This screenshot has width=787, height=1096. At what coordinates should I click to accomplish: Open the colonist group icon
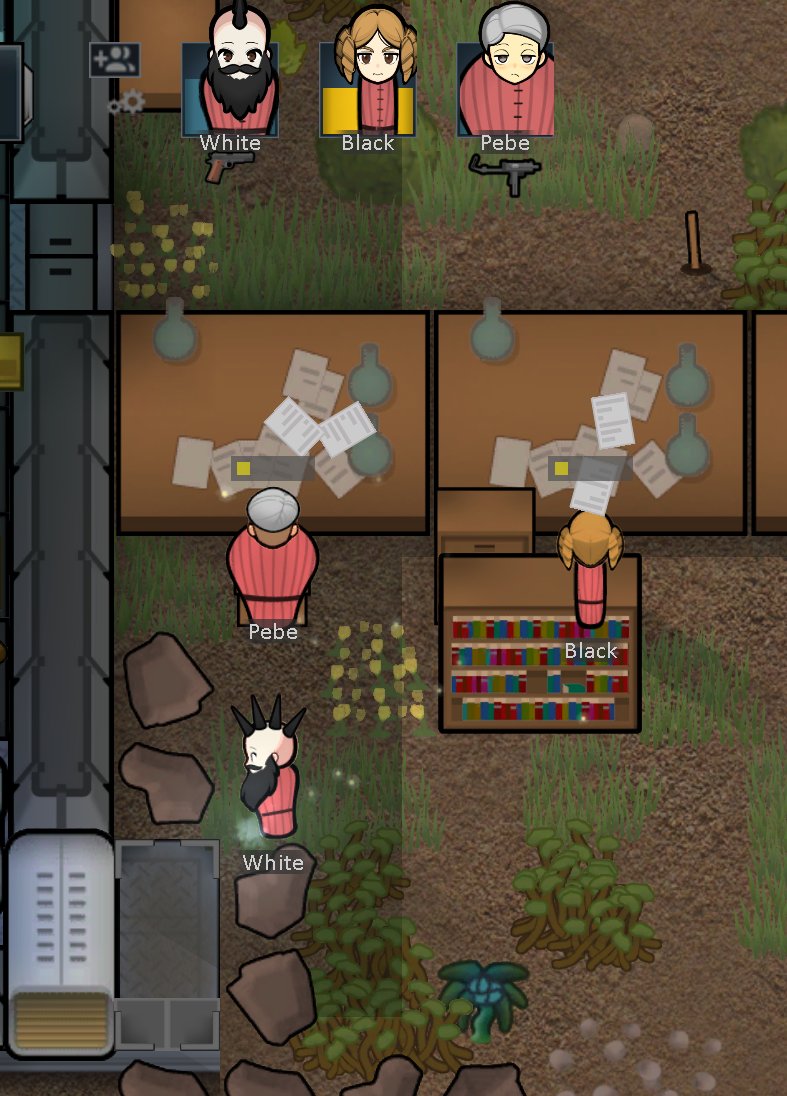pyautogui.click(x=115, y=60)
